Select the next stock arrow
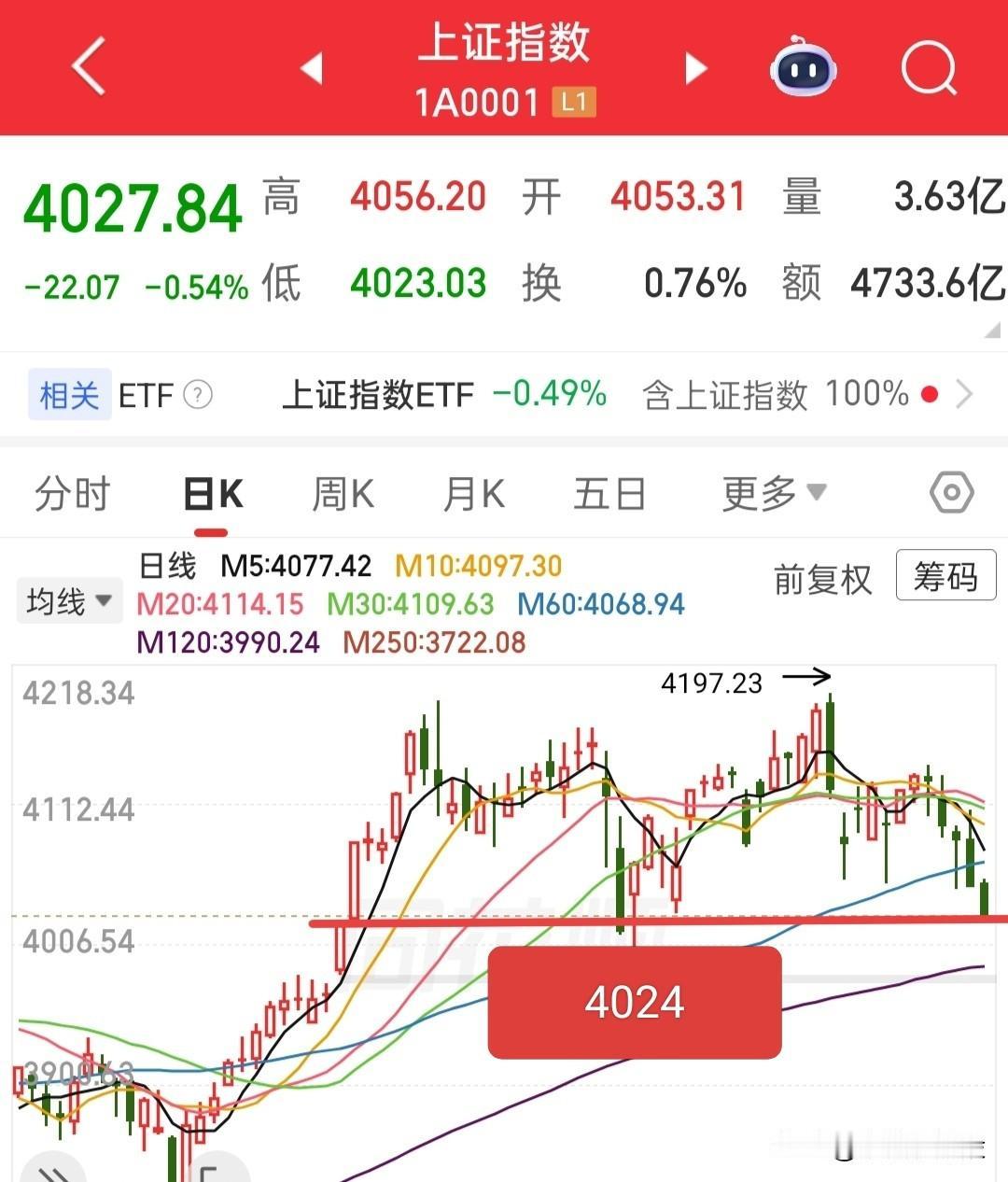Screen dimensions: 1008x1182 coord(694,69)
